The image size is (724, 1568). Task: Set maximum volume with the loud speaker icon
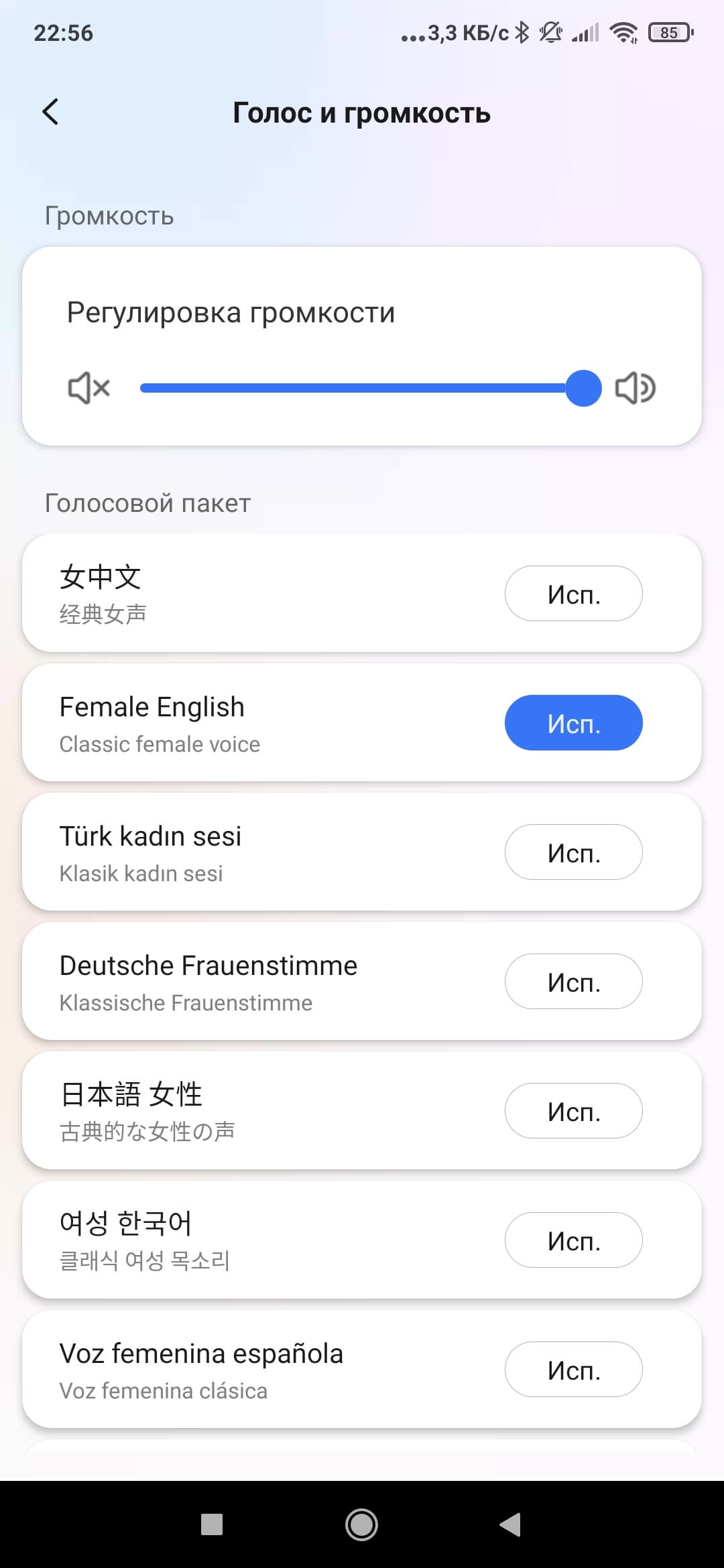pos(635,388)
